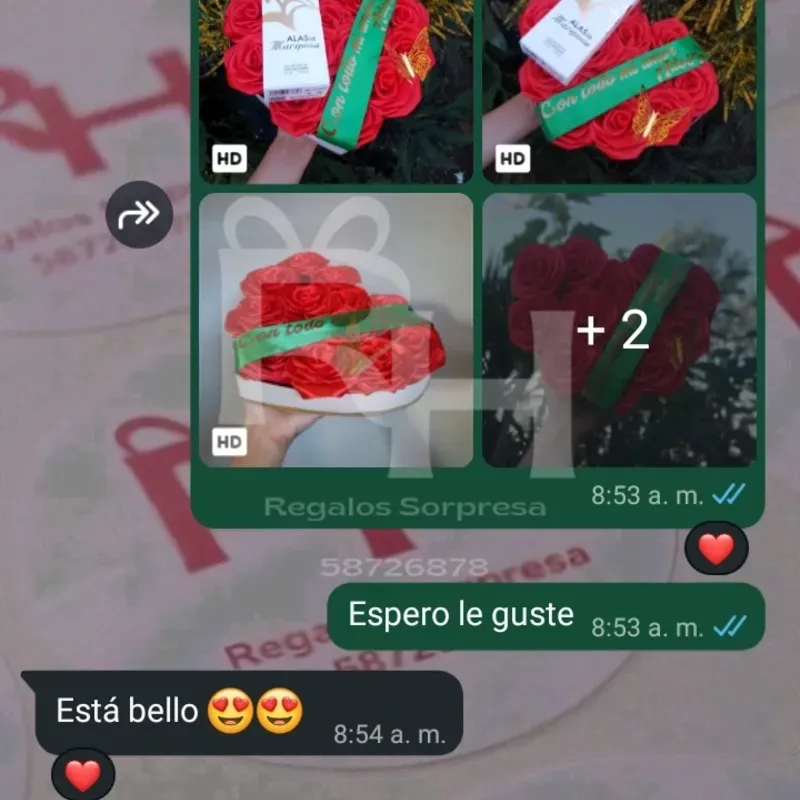Open the heart reaction on the photo album
The image size is (800, 800).
pyautogui.click(x=716, y=548)
